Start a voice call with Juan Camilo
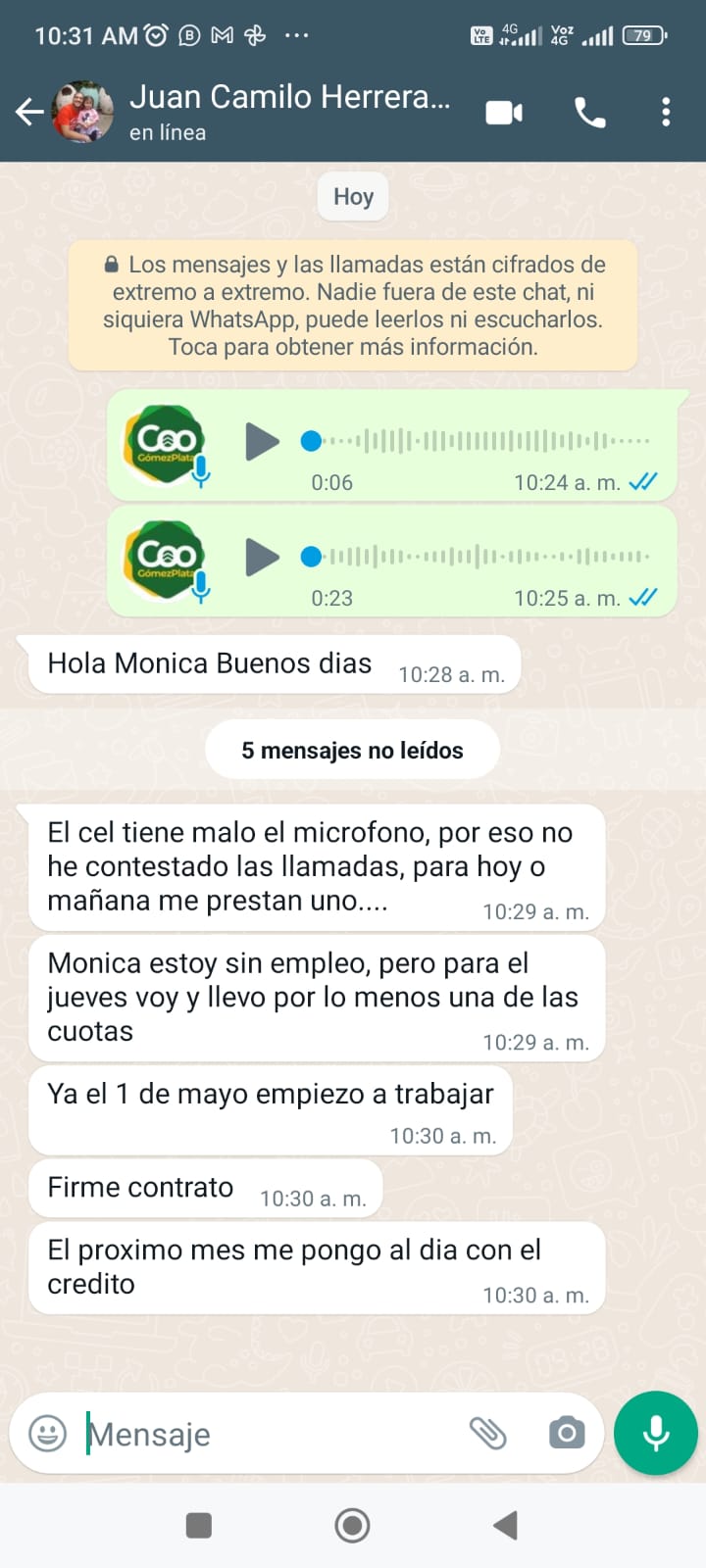The image size is (706, 1568). coord(589,113)
